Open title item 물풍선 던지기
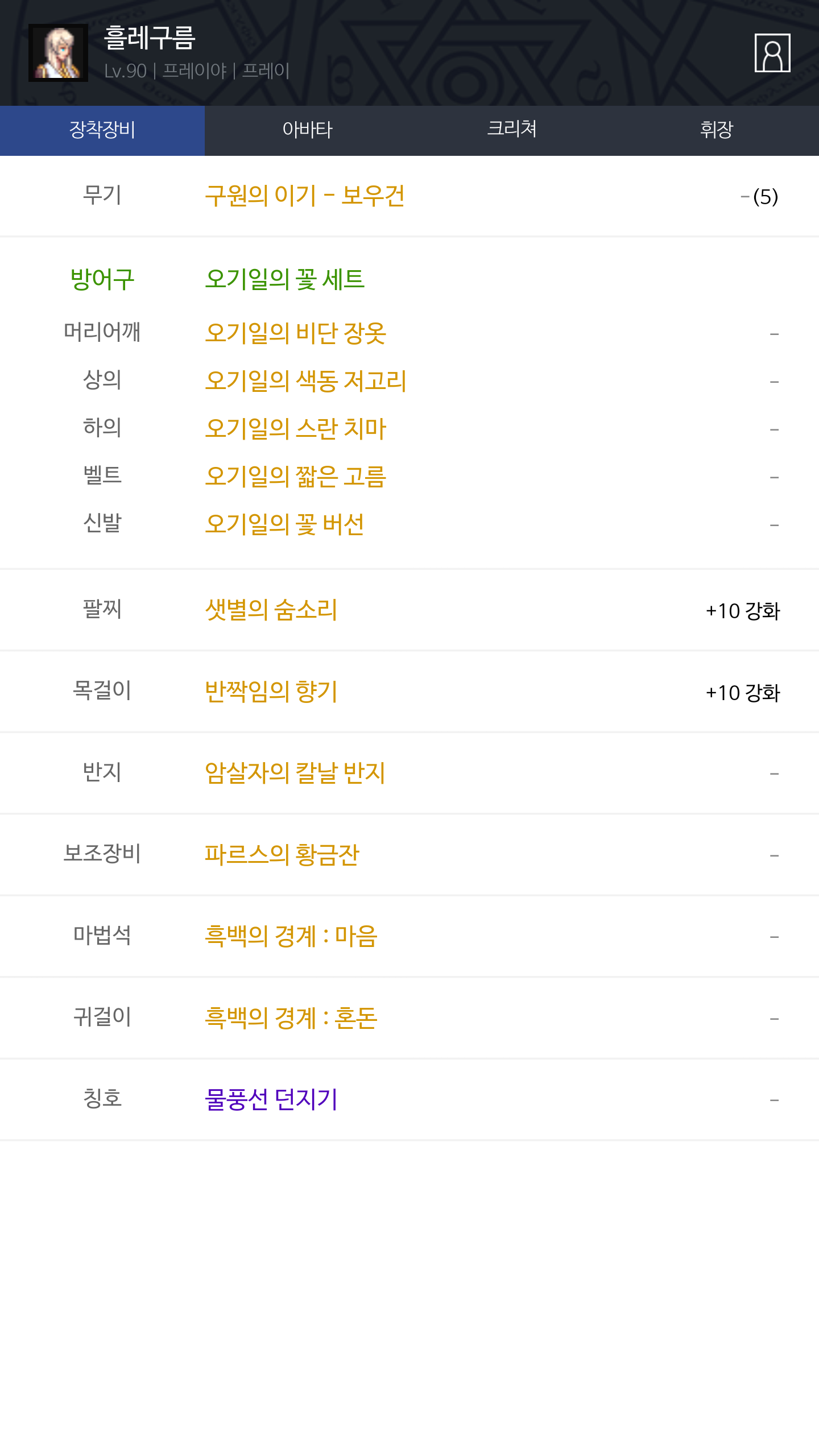 point(271,1099)
